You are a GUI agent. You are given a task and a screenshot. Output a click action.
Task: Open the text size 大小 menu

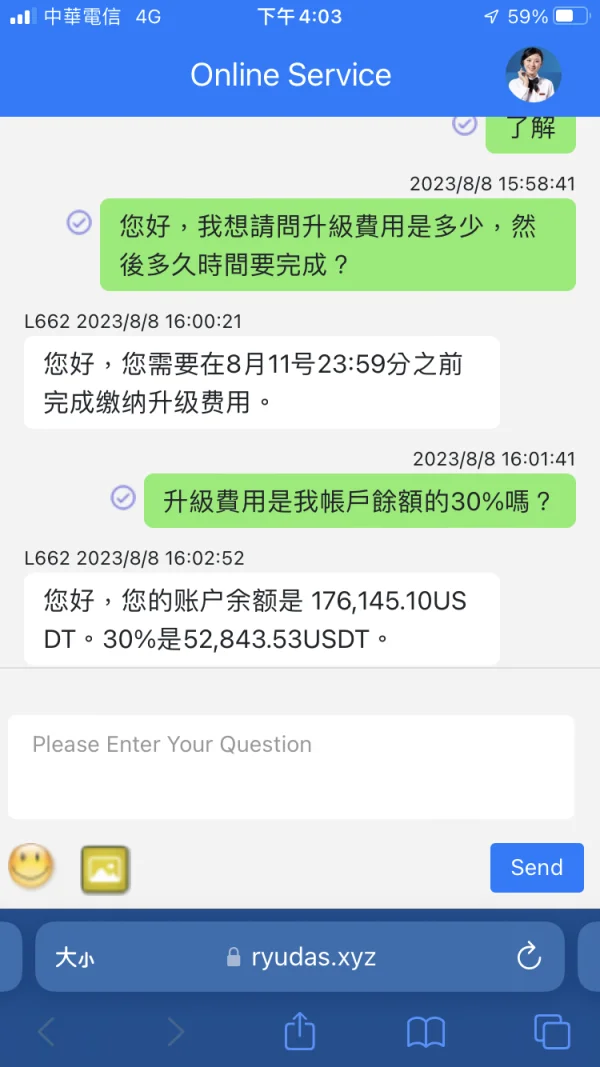(x=75, y=958)
